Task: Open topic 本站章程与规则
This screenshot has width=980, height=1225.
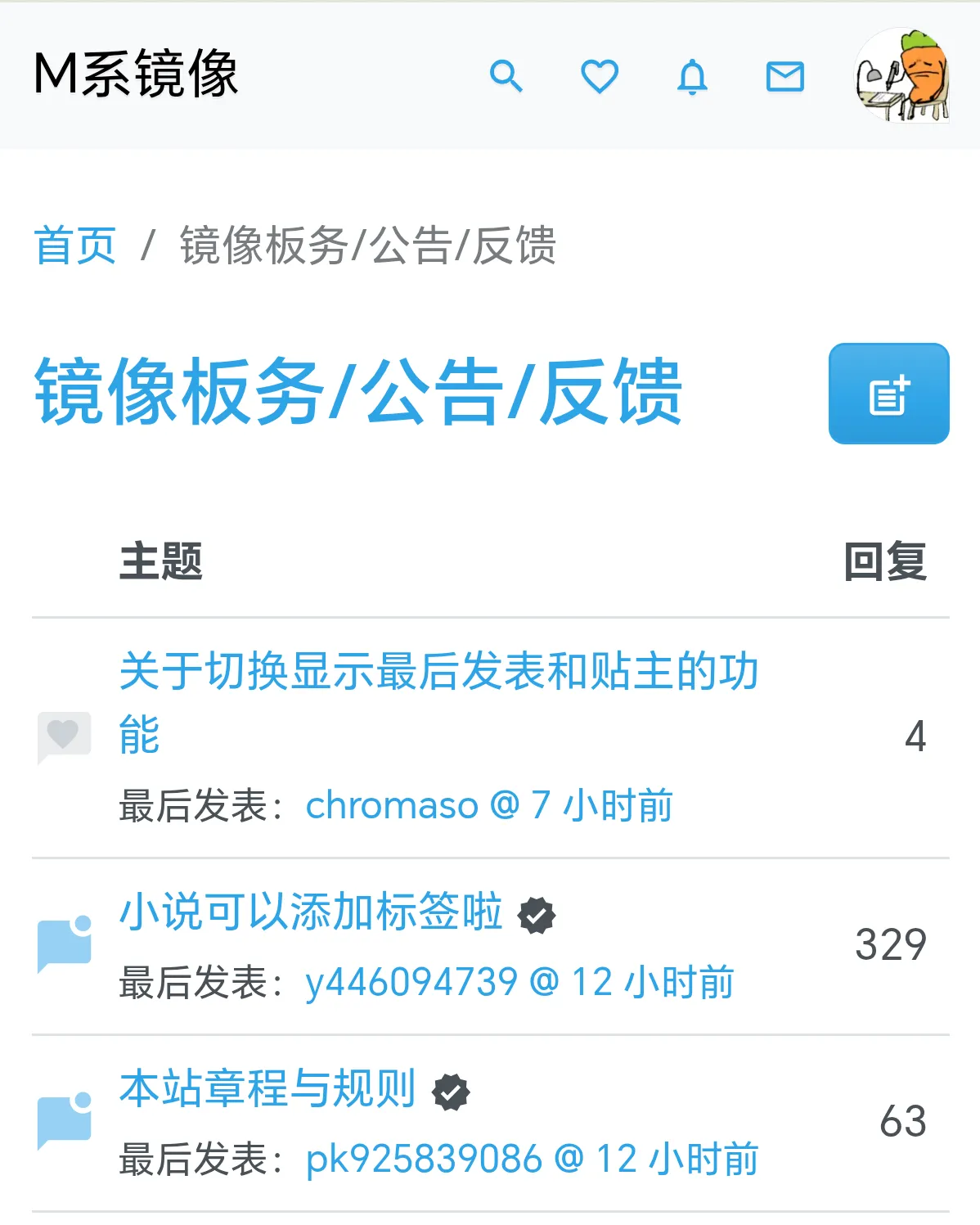Action: [267, 1089]
